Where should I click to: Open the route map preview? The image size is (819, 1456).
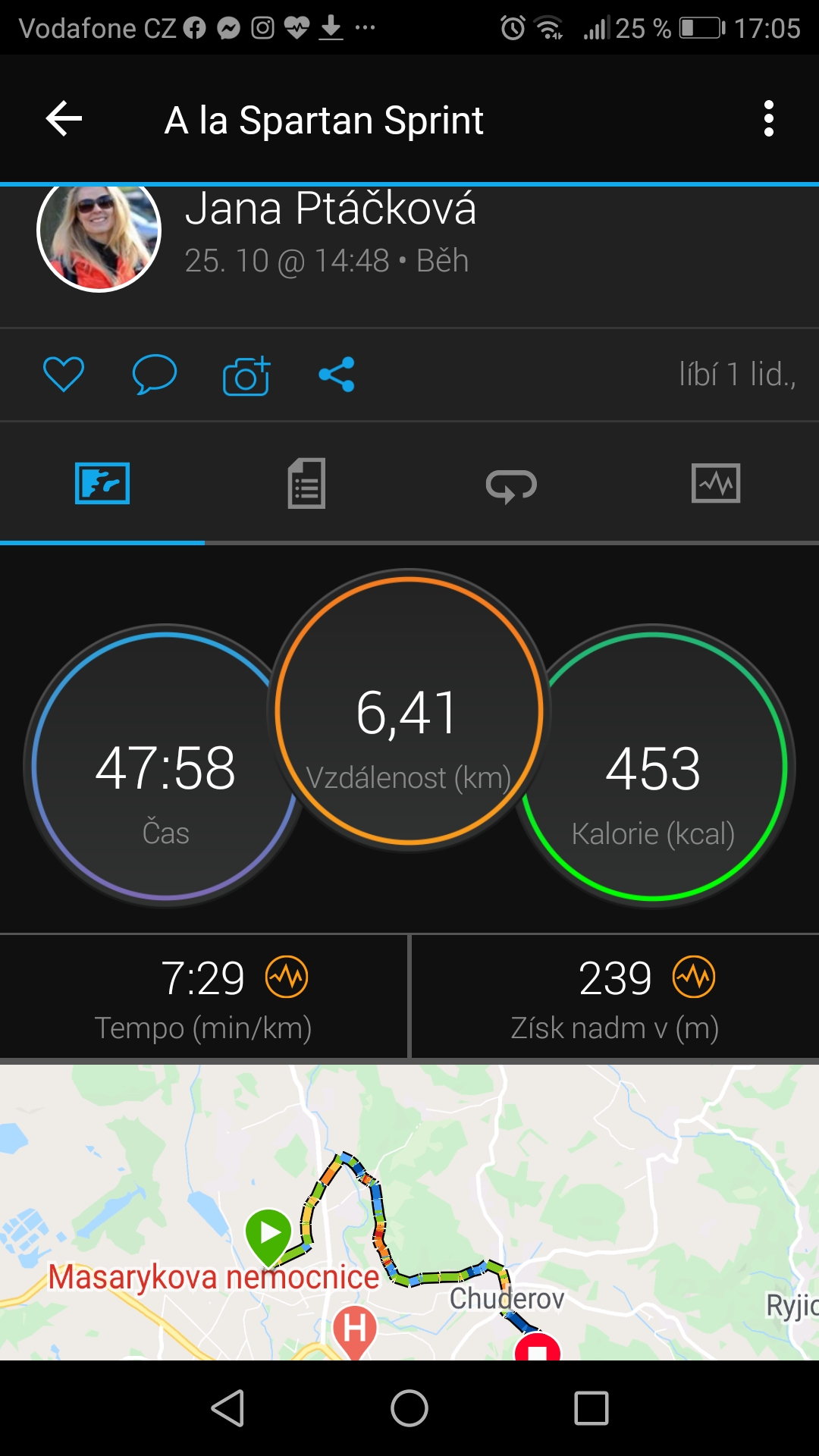[409, 1212]
